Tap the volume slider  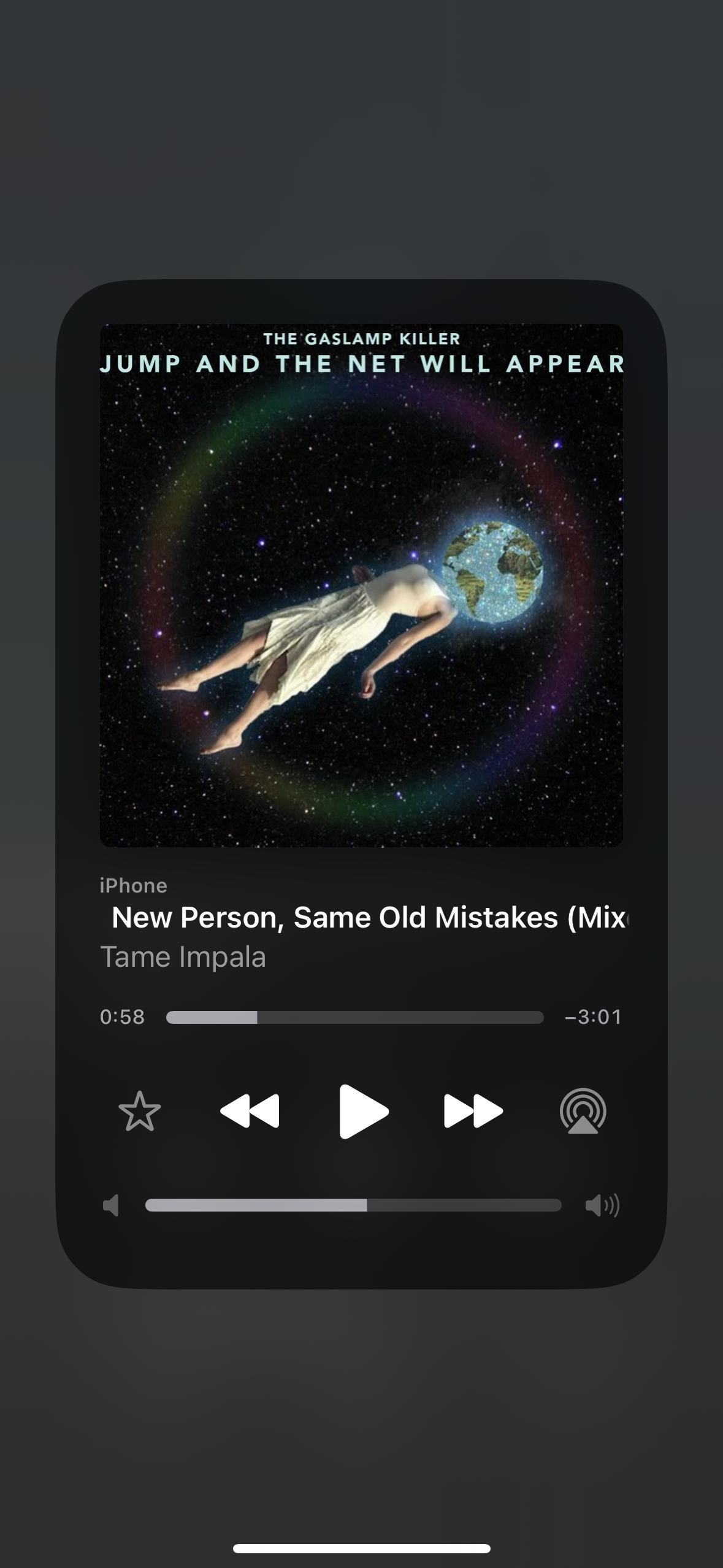click(x=353, y=1205)
